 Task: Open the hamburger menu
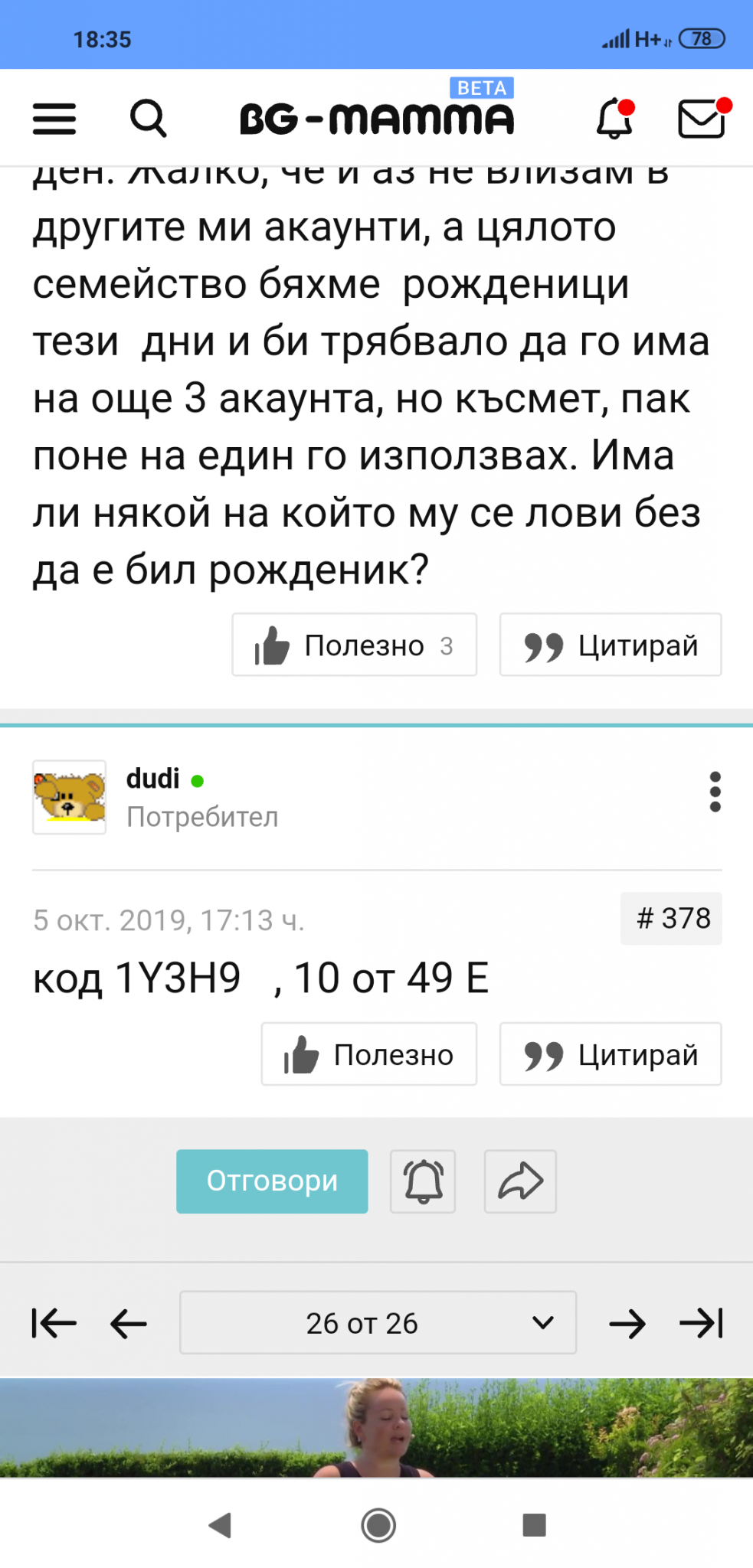point(54,119)
